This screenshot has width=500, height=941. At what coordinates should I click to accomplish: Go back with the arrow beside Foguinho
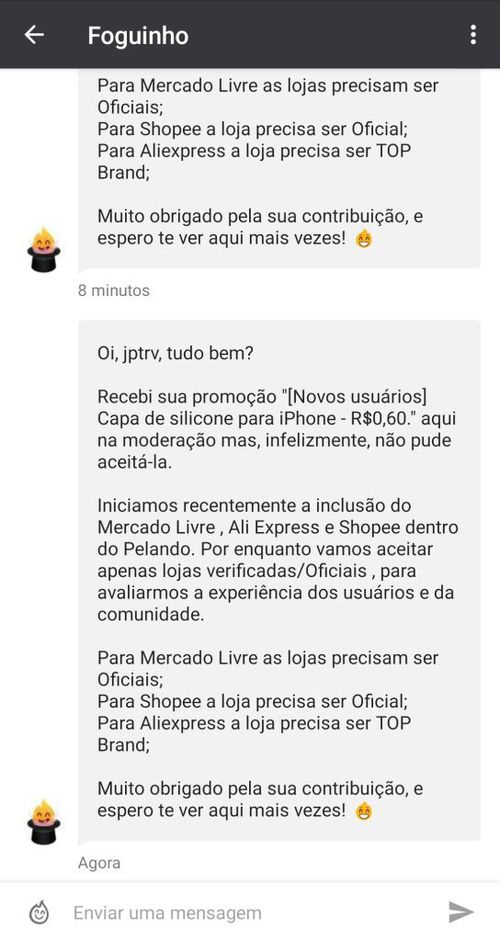(34, 35)
